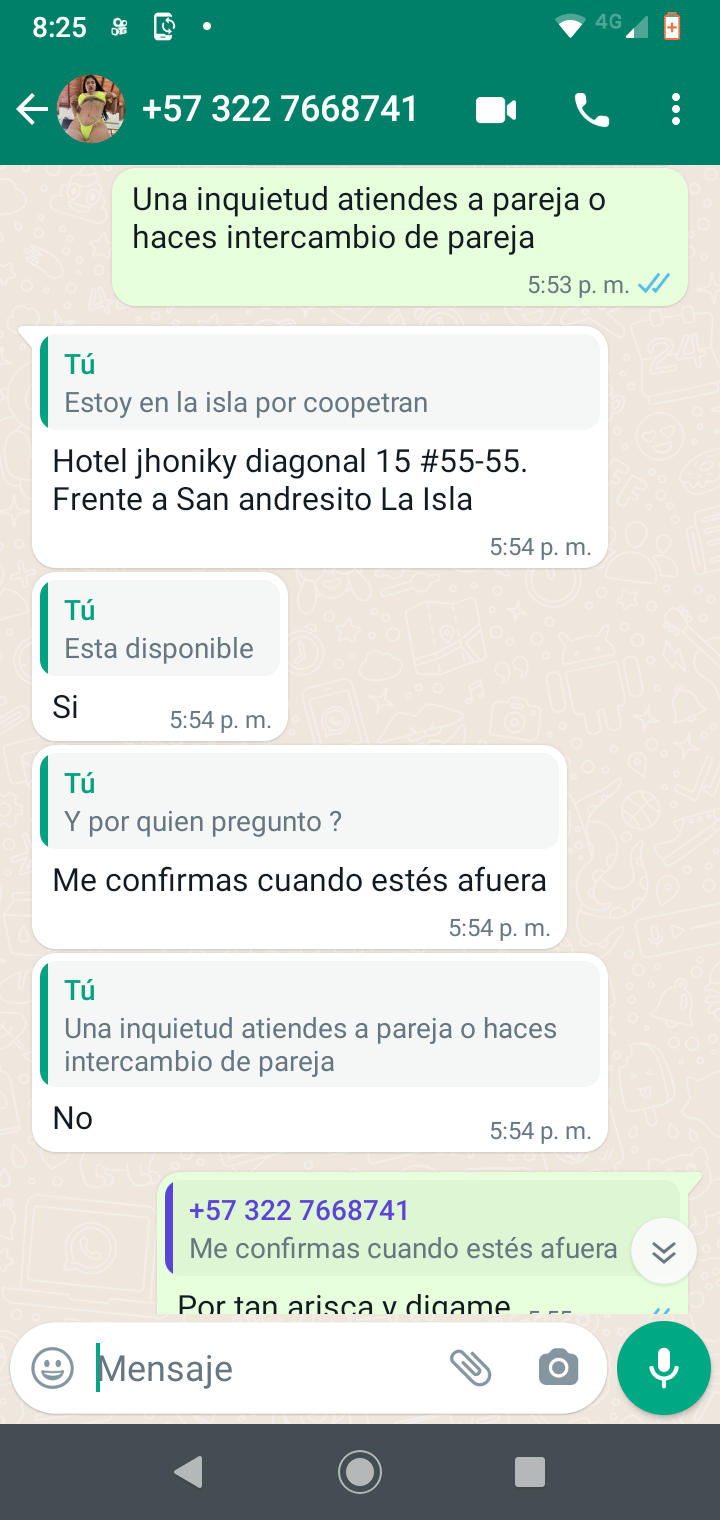Image resolution: width=720 pixels, height=1520 pixels.
Task: Jump to quoted message 'Estoy en la isla por coopetran'
Action: [320, 383]
